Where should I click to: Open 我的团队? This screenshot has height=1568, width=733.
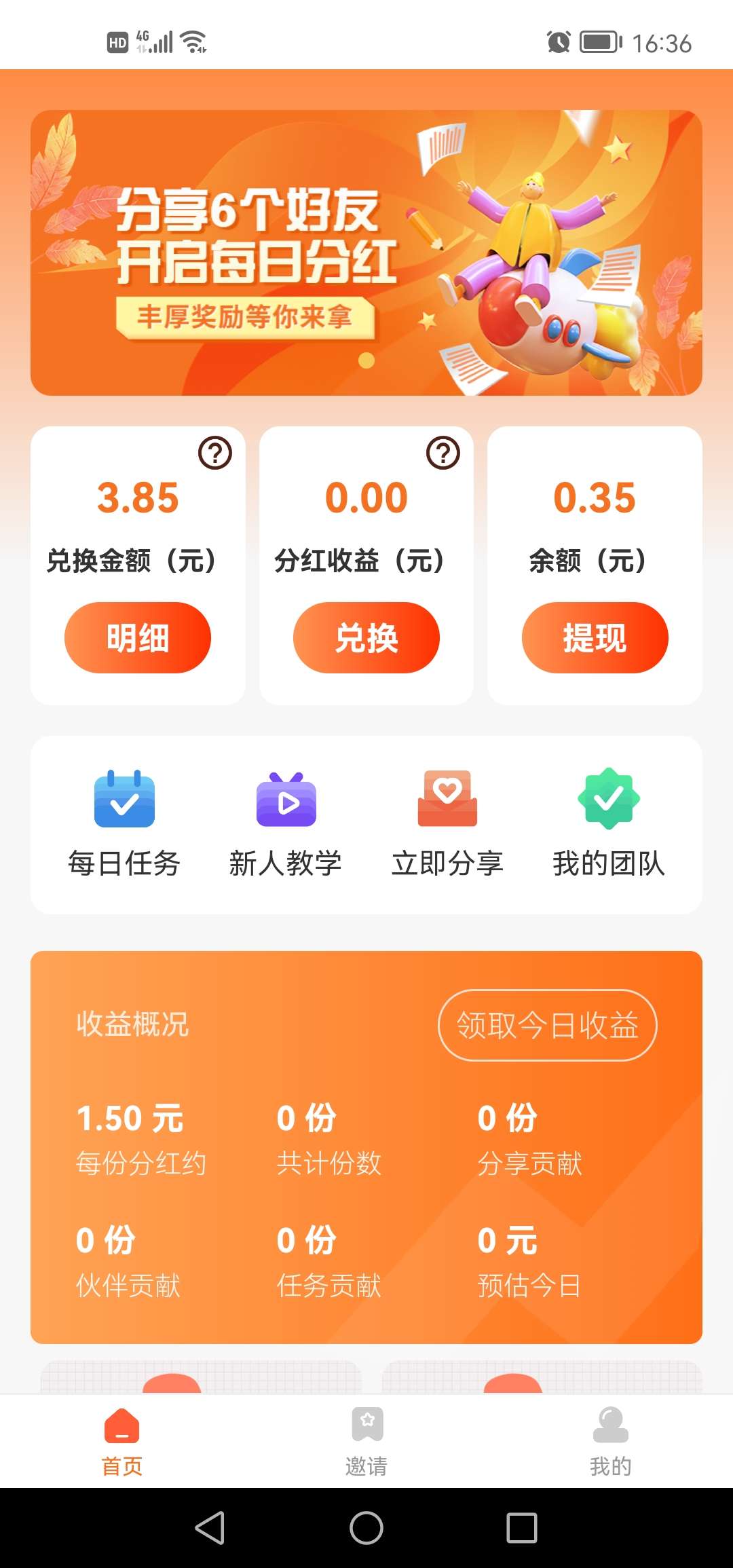[609, 823]
